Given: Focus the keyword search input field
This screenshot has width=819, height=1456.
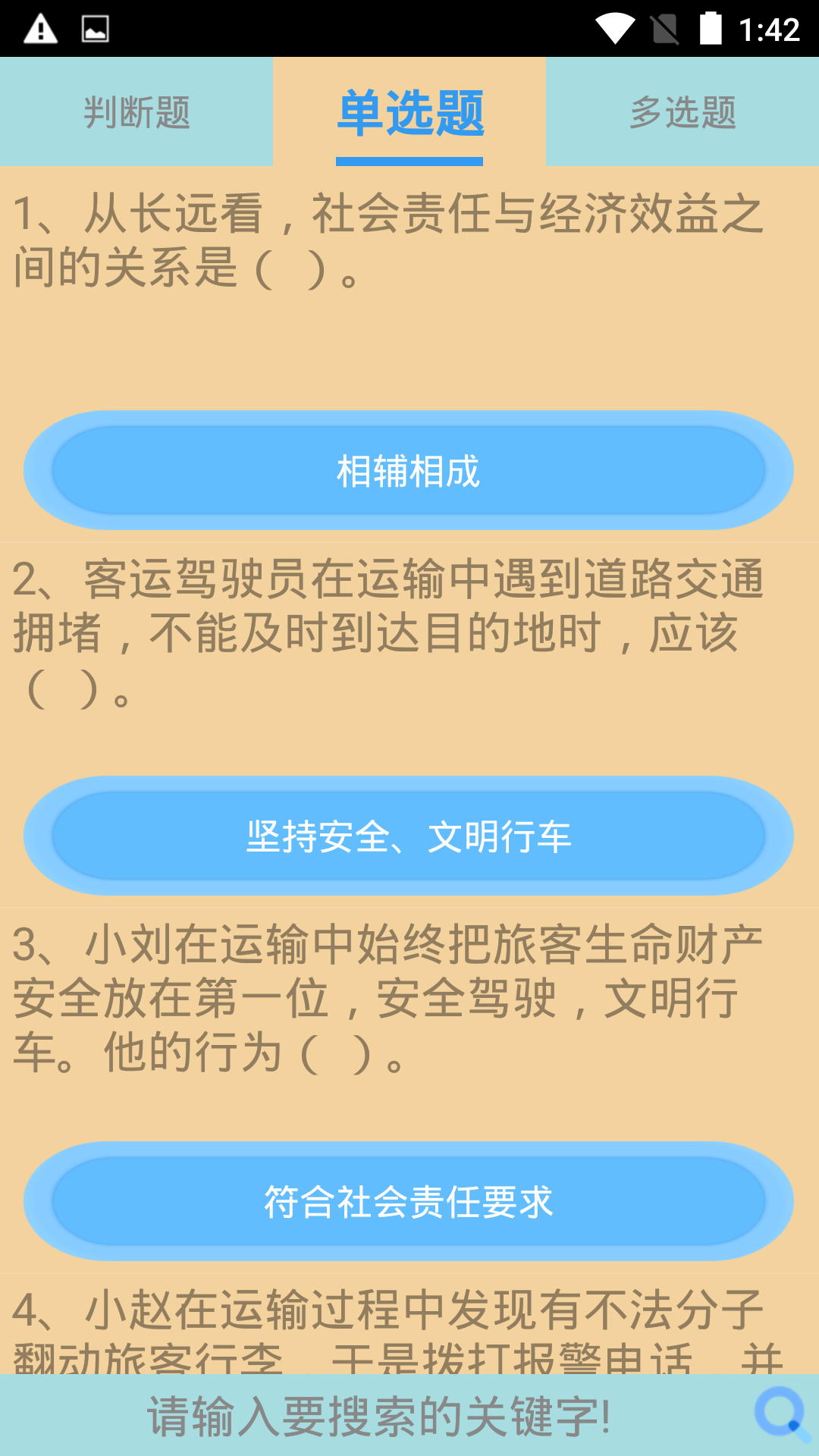Looking at the screenshot, I should 378,1416.
